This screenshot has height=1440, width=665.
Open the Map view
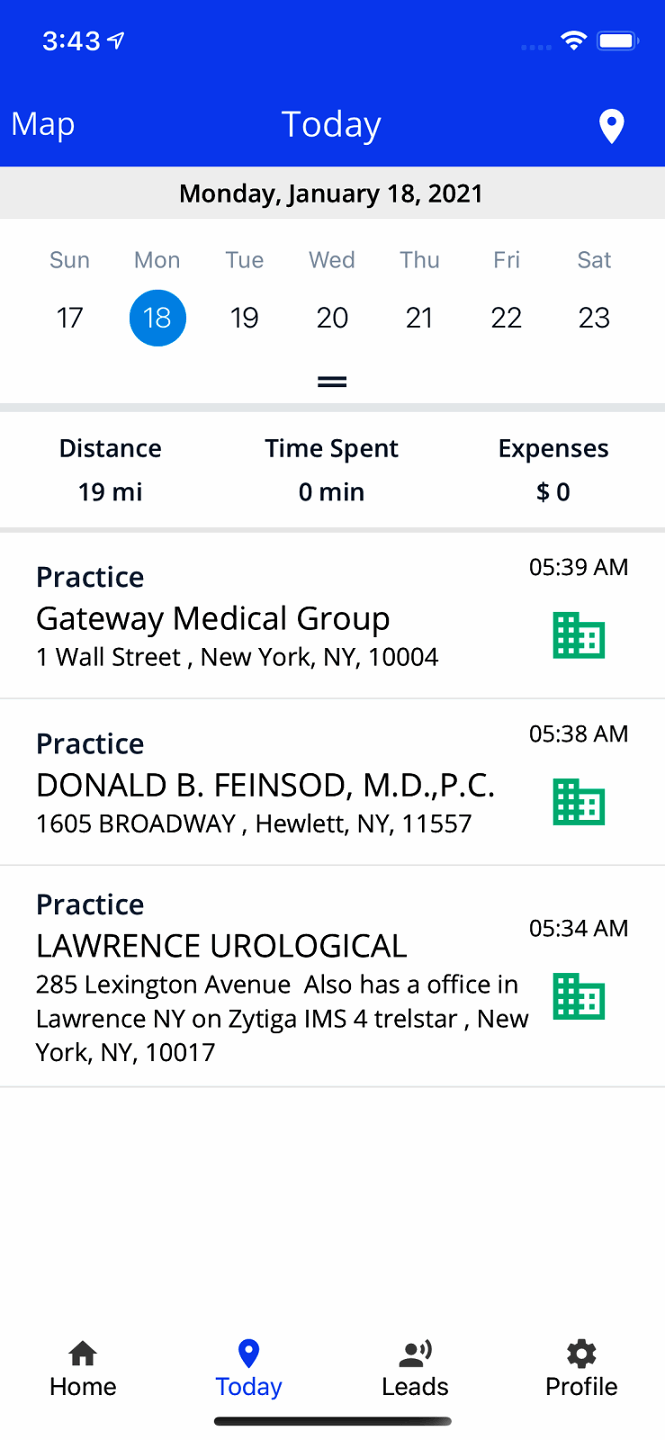tap(43, 125)
